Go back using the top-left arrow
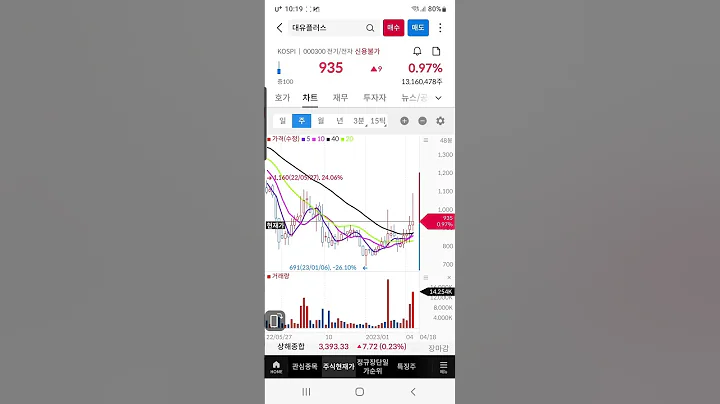Viewport: 720px width, 404px height. [x=279, y=28]
